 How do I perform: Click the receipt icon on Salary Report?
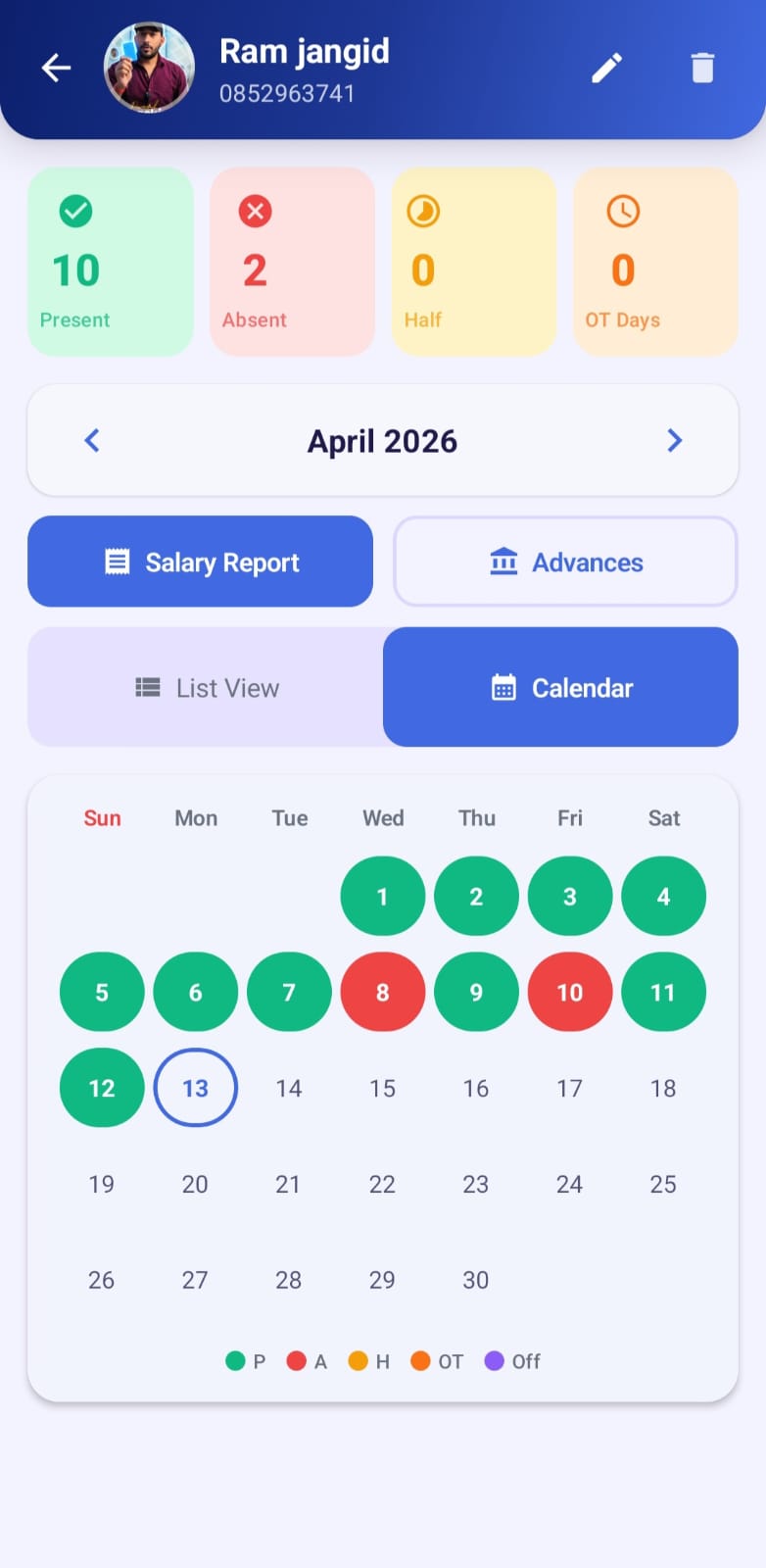118,562
